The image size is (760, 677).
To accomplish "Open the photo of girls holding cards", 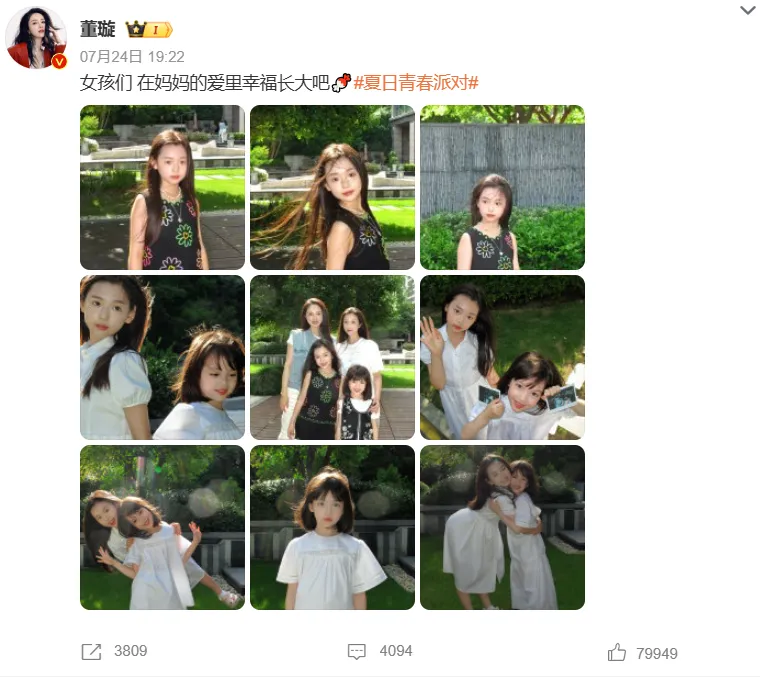I will coord(502,357).
